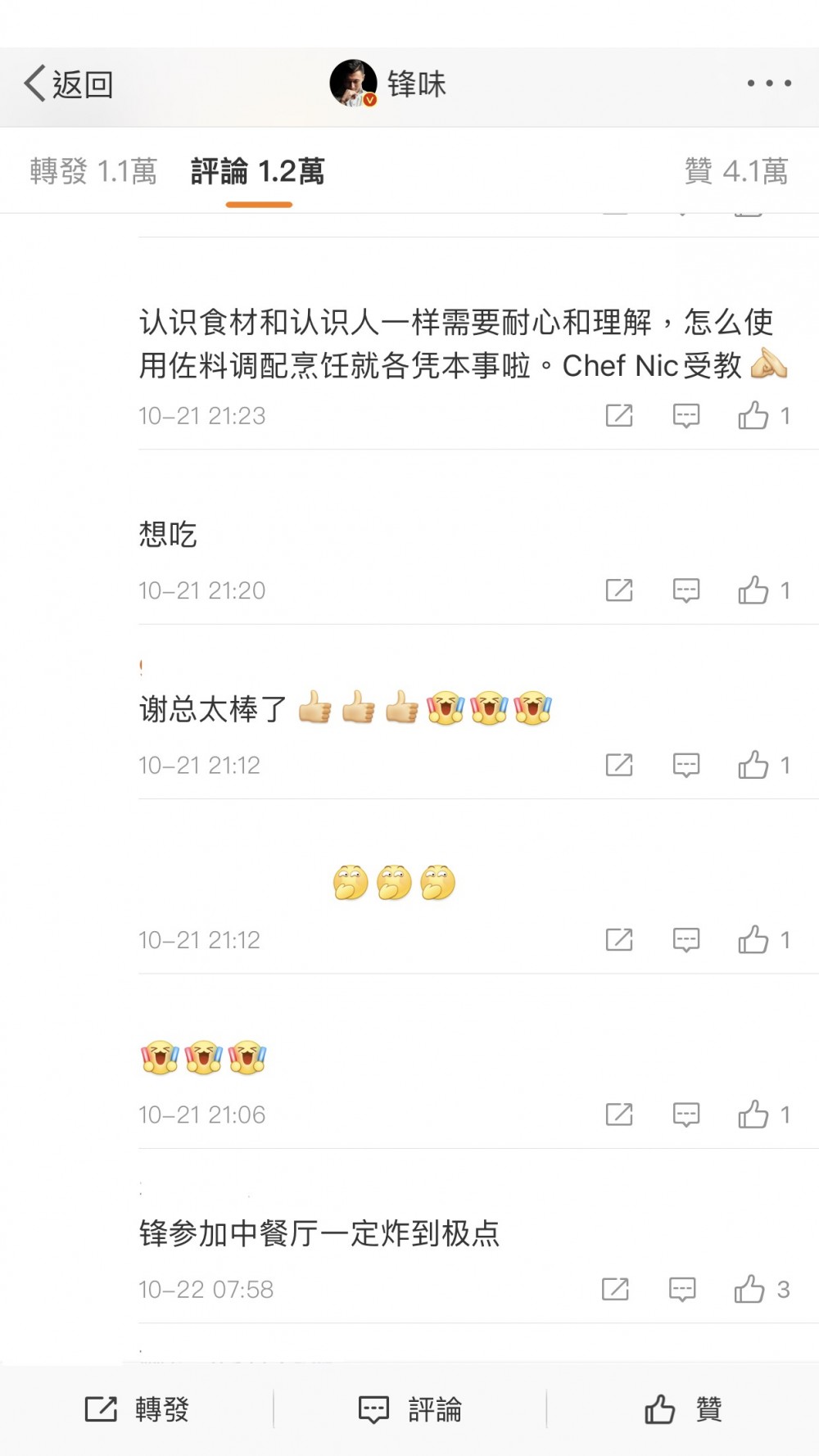Repost the 想吃 comment
The height and width of the screenshot is (1456, 819).
pyautogui.click(x=619, y=590)
